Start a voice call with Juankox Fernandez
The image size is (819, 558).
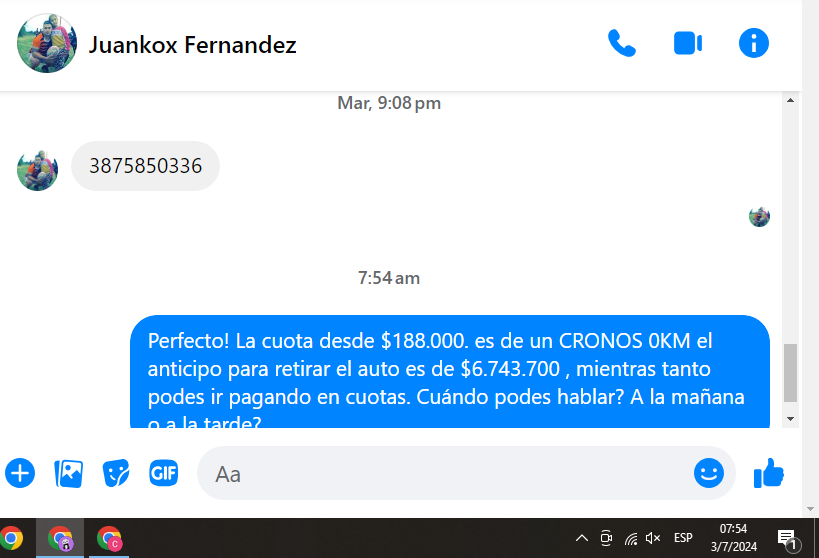point(622,43)
